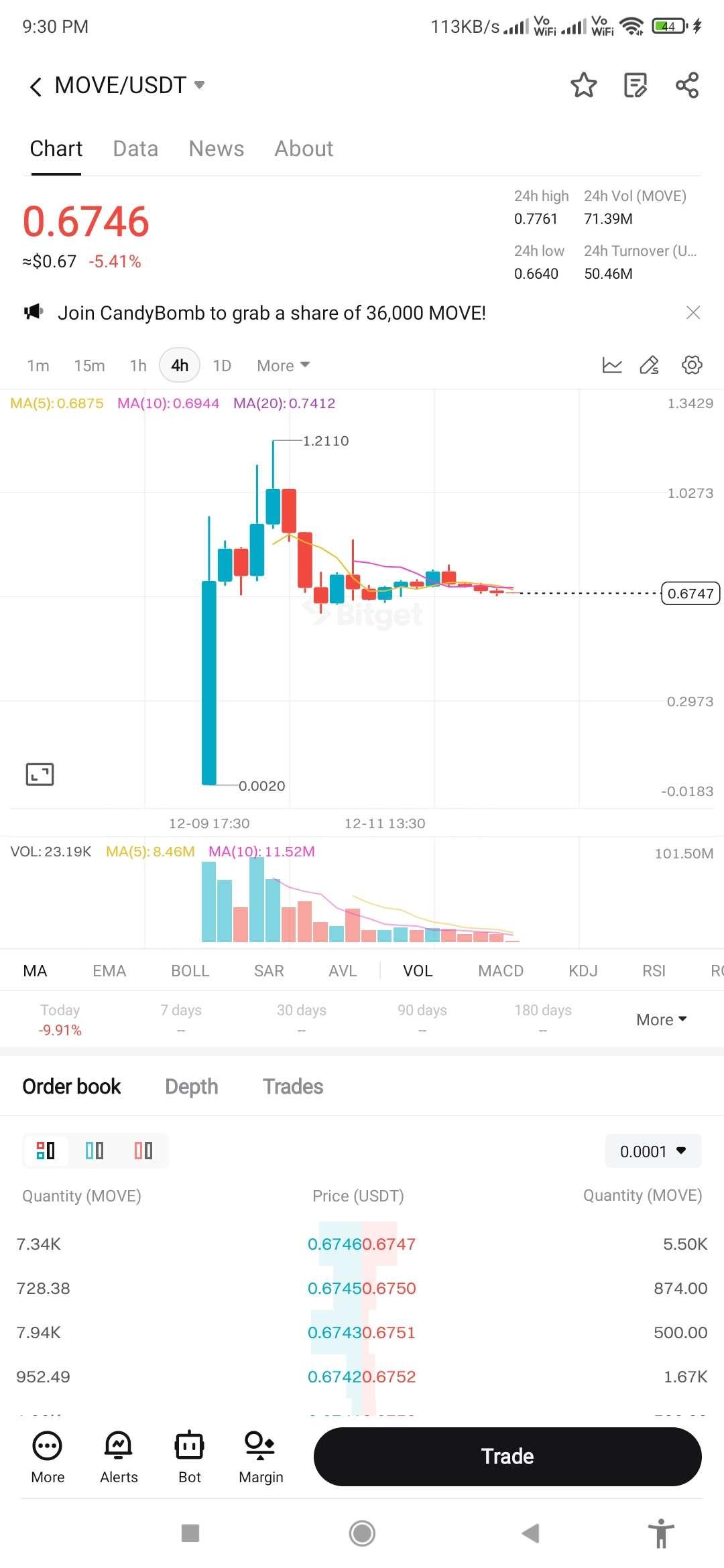Screen dimensions: 724x1568
Task: Apply the BOLL indicator to the chart
Action: (190, 971)
